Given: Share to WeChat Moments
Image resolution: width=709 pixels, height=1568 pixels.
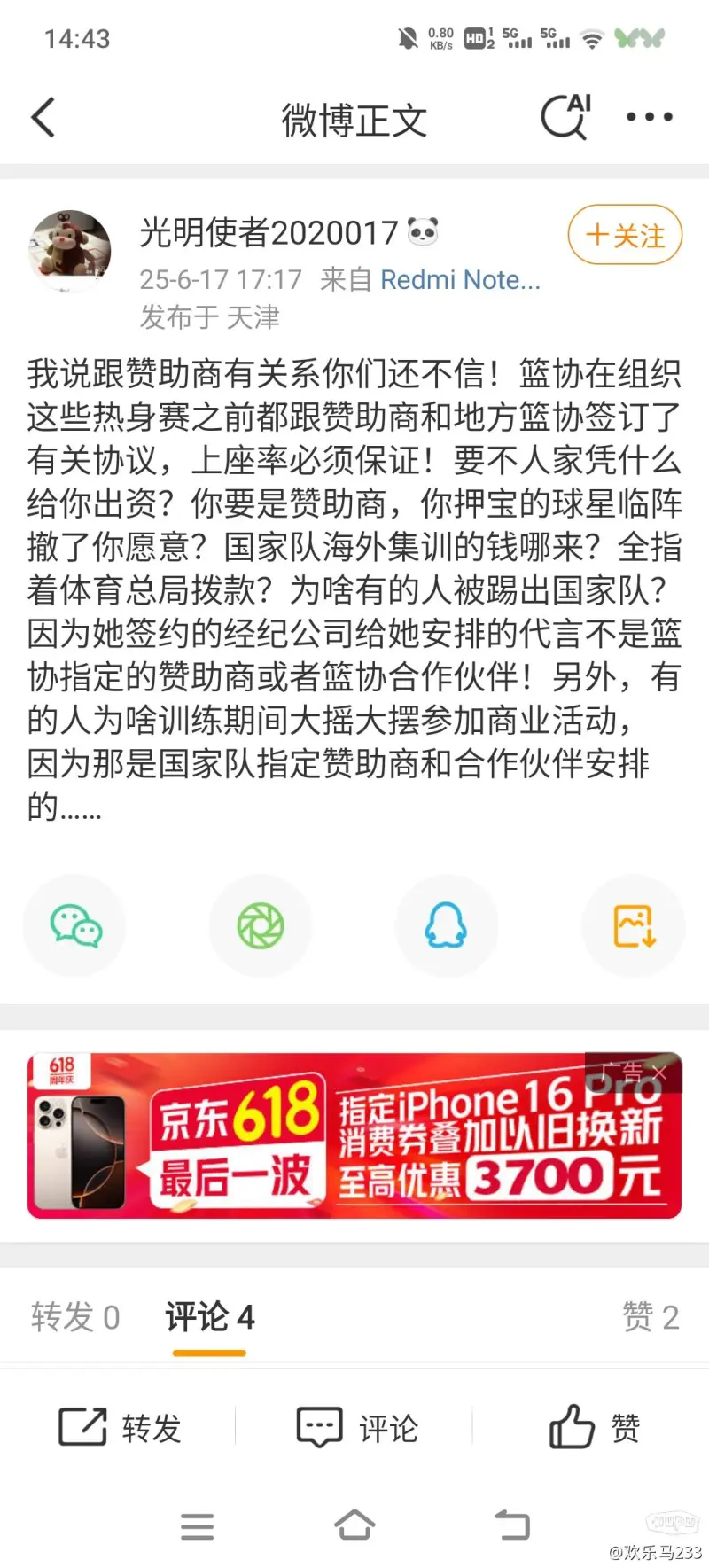Looking at the screenshot, I should pos(261,926).
